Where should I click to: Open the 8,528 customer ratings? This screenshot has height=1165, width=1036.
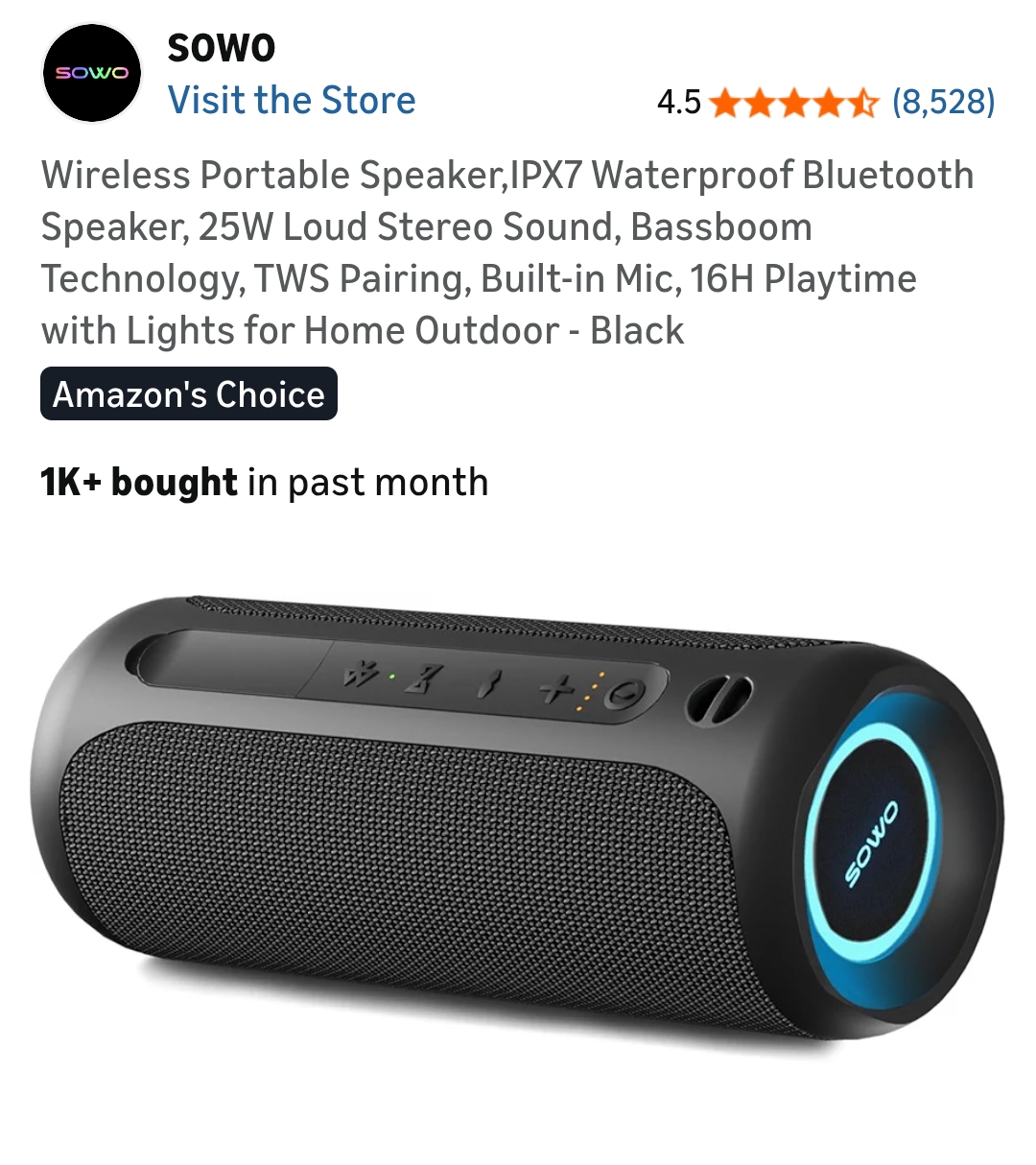[x=943, y=101]
